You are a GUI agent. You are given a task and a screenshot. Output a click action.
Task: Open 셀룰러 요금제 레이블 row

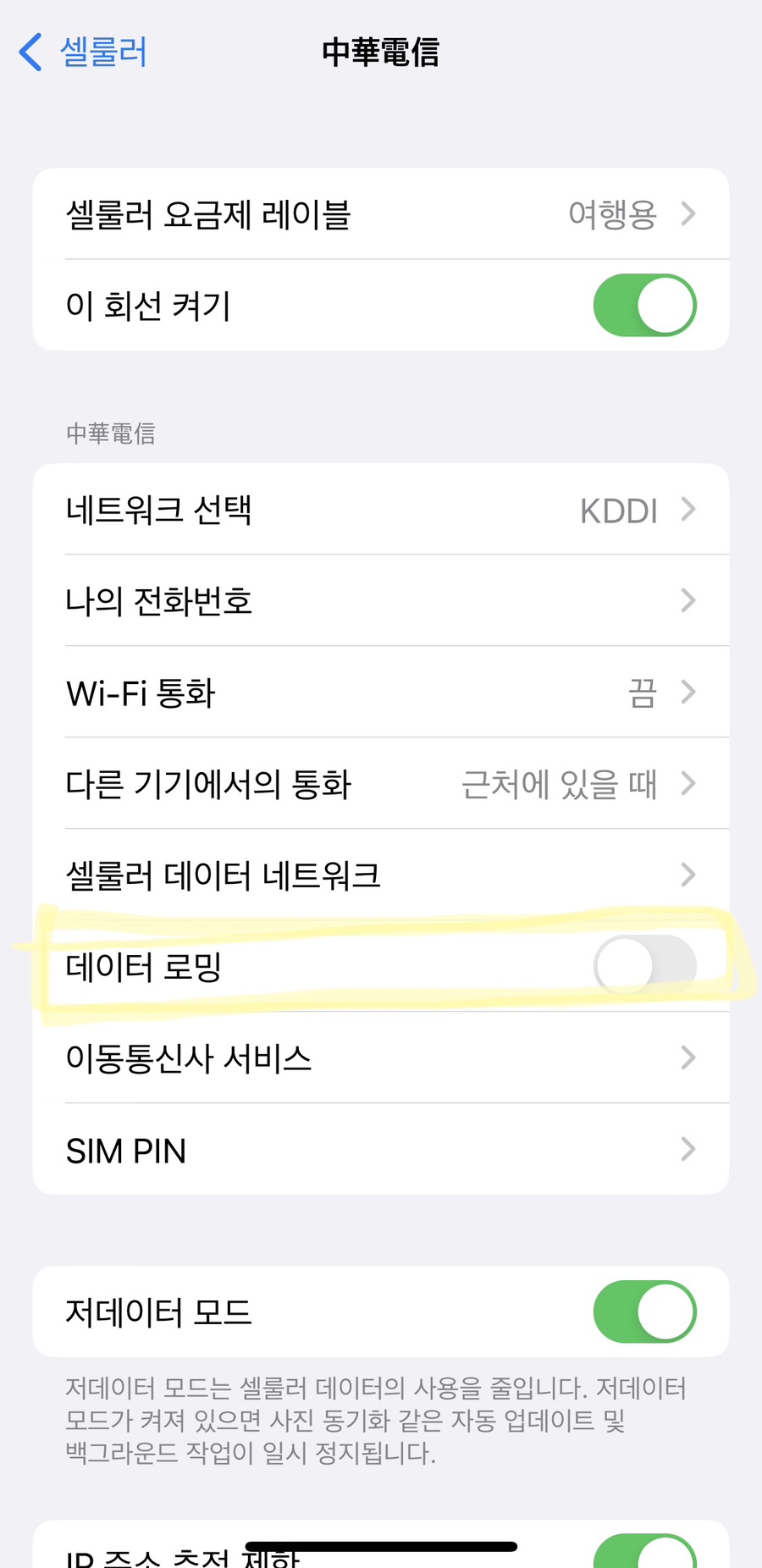pos(381,214)
